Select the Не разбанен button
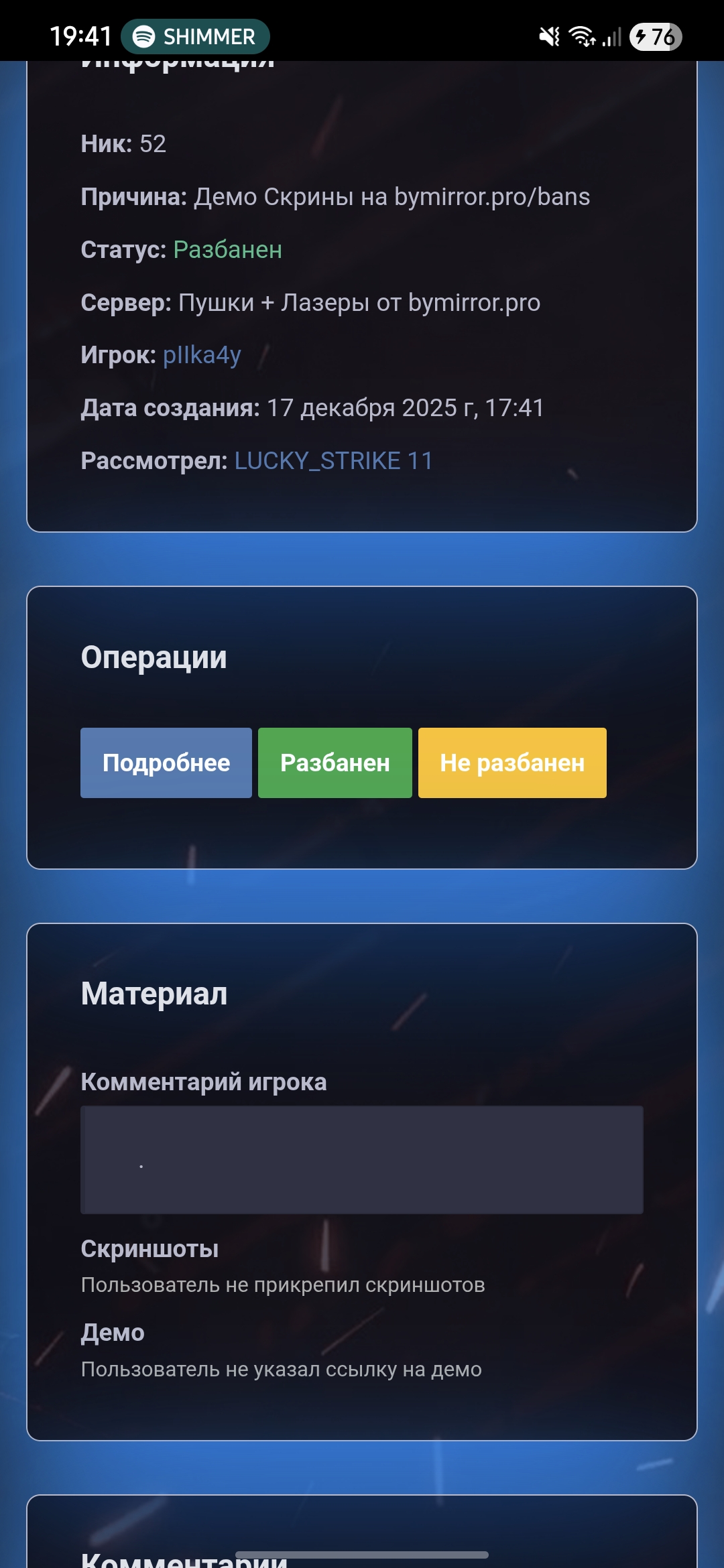724x1568 pixels. (511, 763)
